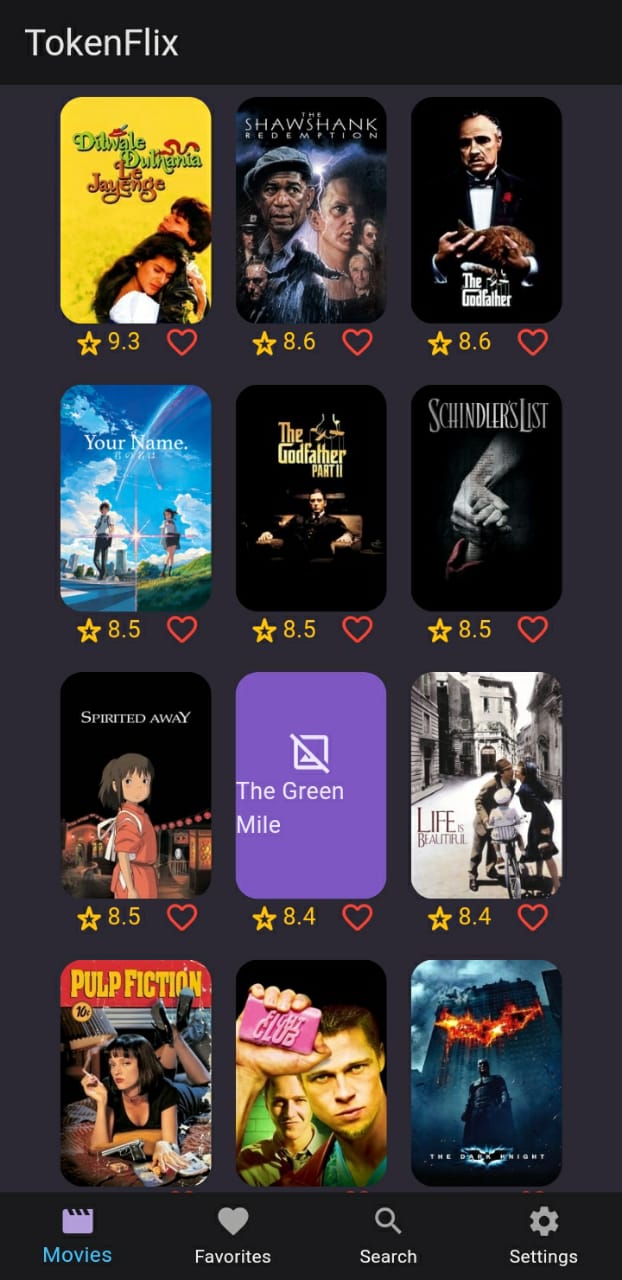The width and height of the screenshot is (622, 1280).
Task: Open the Search tab
Action: pyautogui.click(x=388, y=1236)
